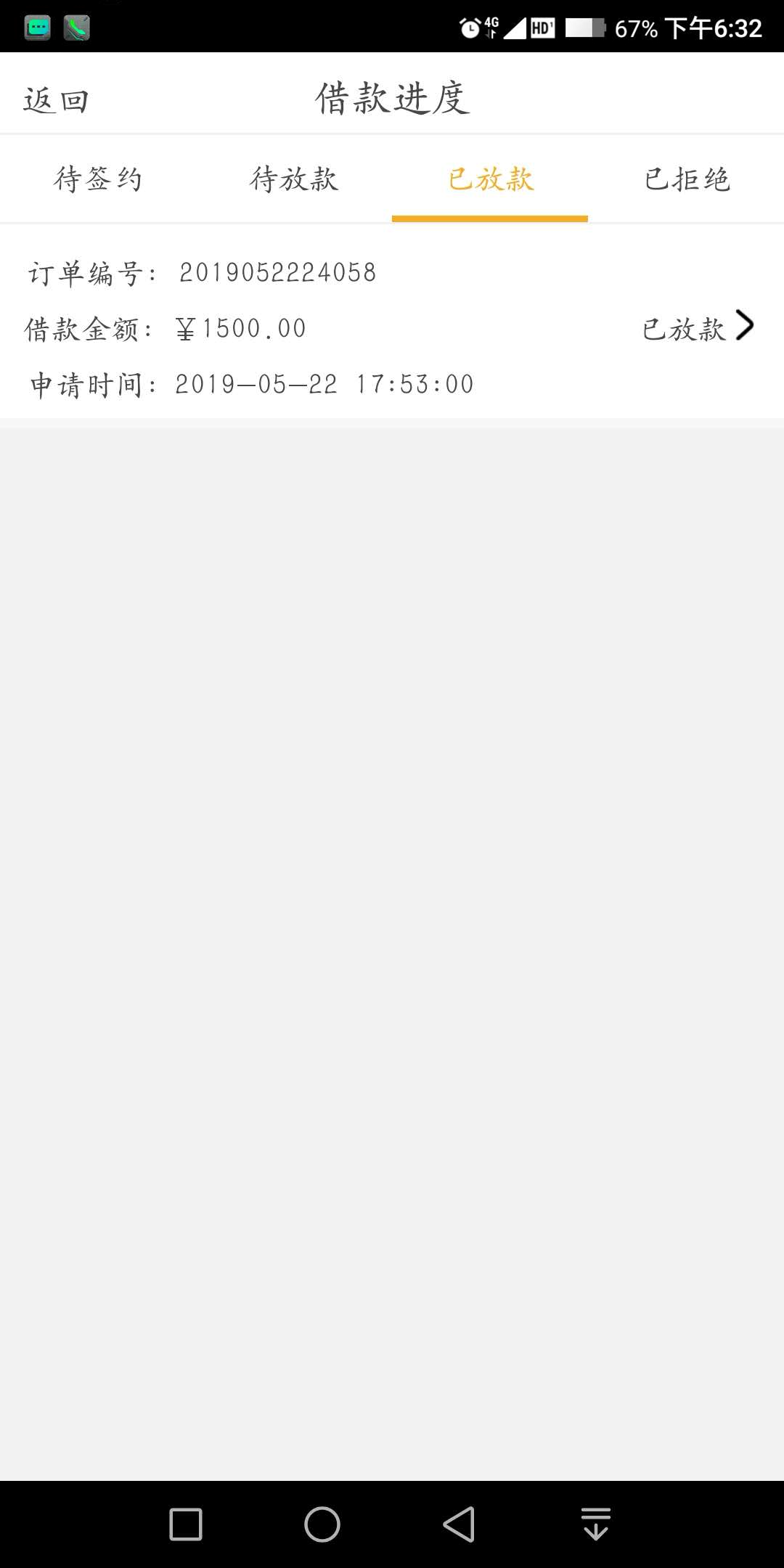784x1568 pixels.
Task: Switch to the 已拒绝 tab
Action: coord(686,179)
